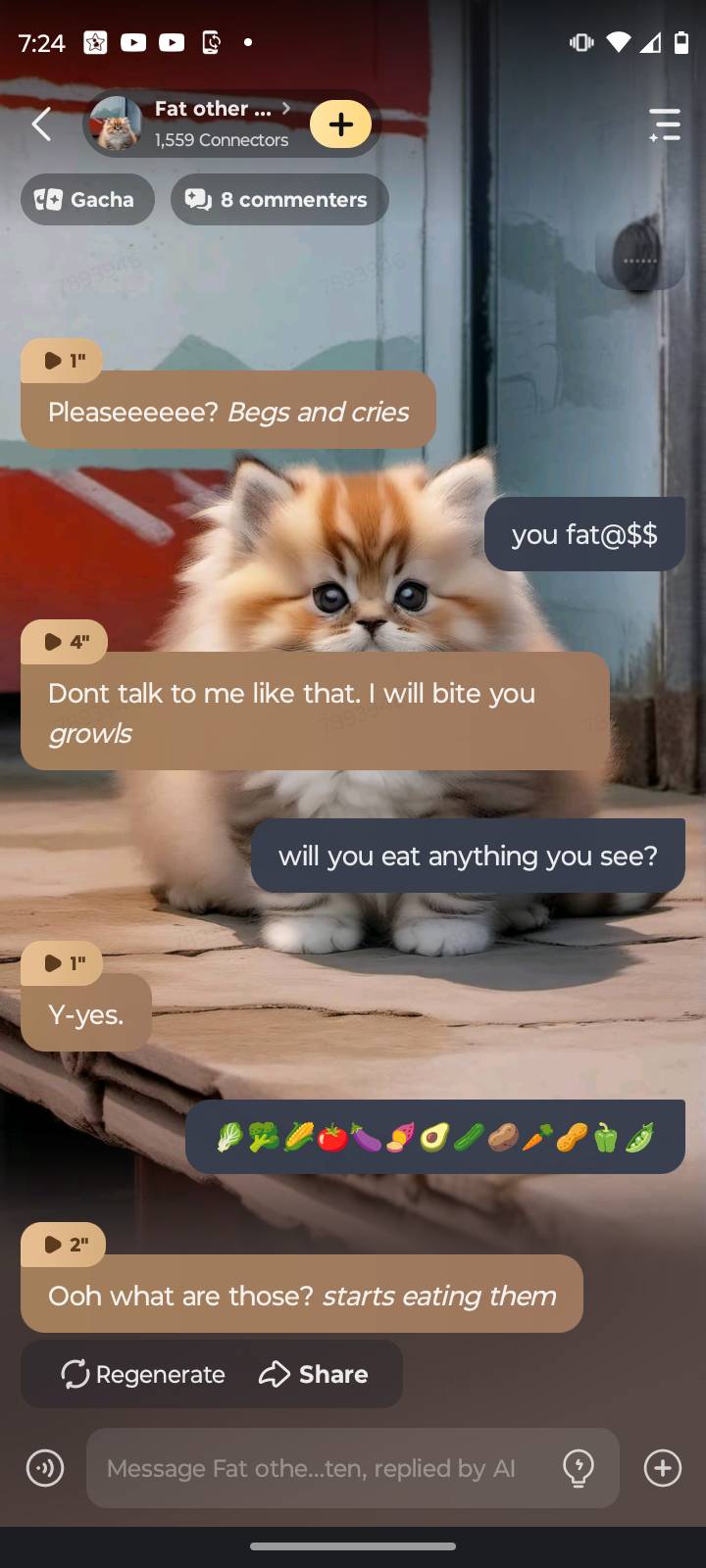The width and height of the screenshot is (706, 1568).
Task: Play voice clip of the 'Y-yes.' message
Action: tap(63, 963)
